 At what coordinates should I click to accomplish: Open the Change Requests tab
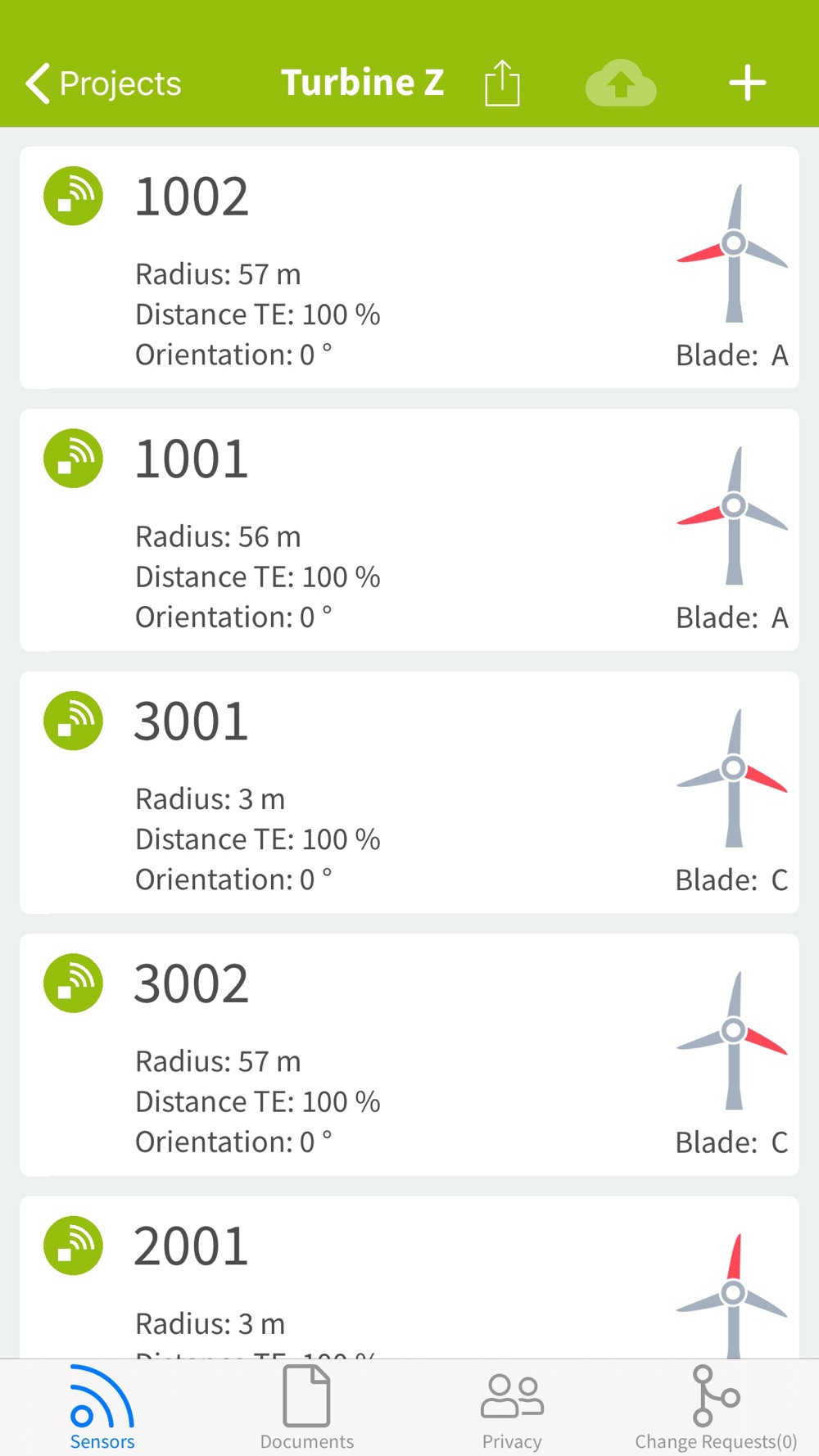[x=716, y=1408]
